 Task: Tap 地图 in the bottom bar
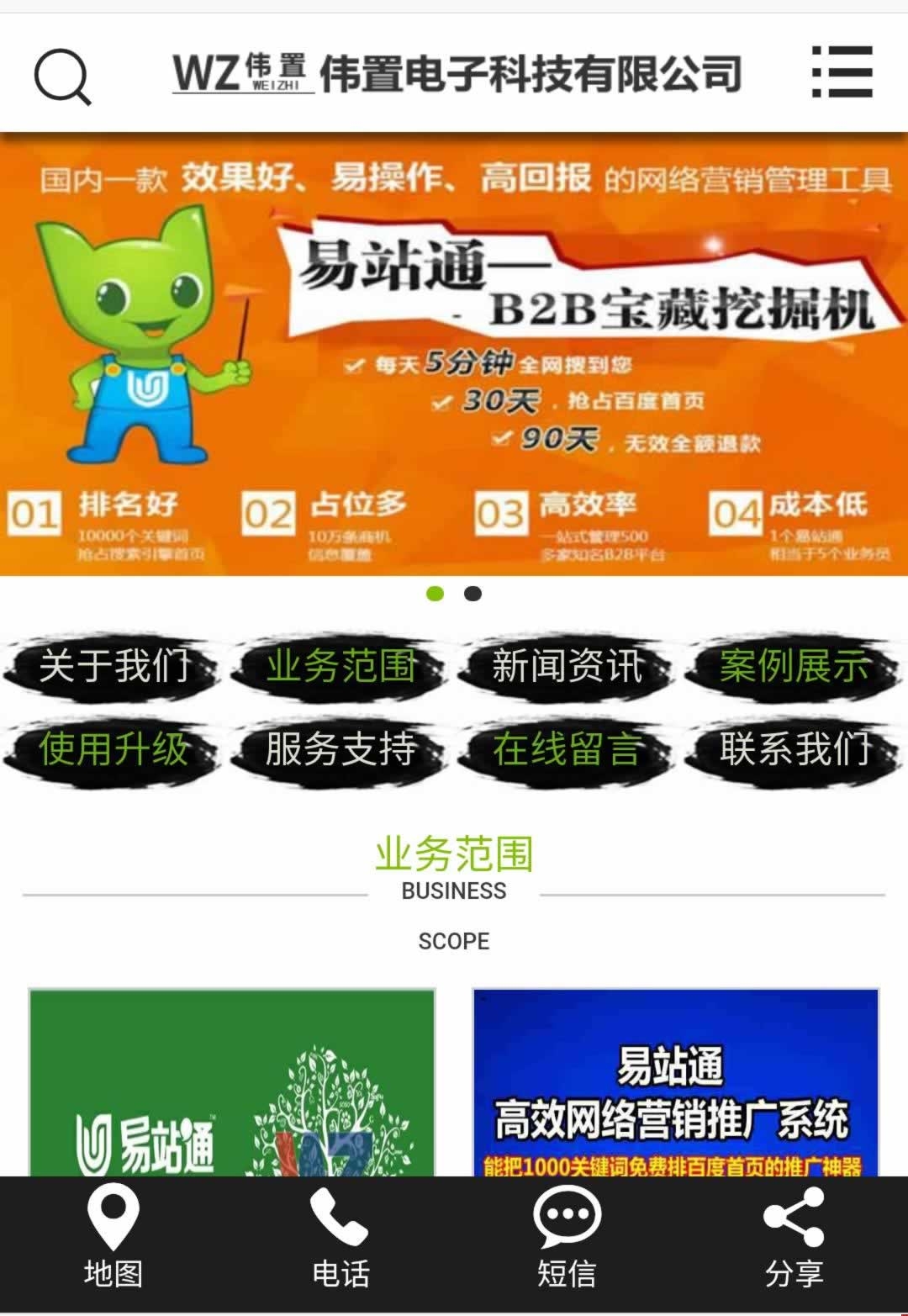[x=113, y=1238]
